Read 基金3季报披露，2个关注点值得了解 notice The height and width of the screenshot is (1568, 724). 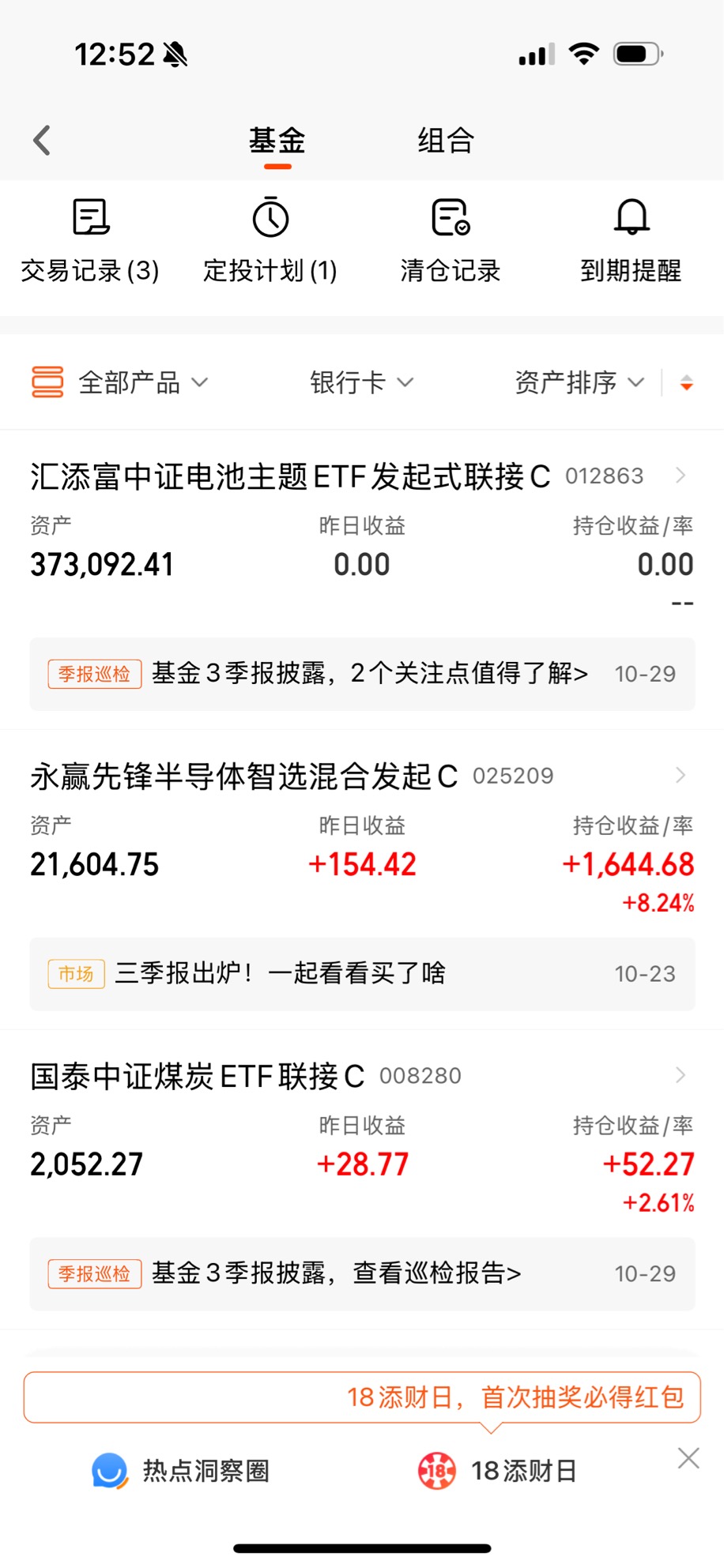click(x=362, y=674)
